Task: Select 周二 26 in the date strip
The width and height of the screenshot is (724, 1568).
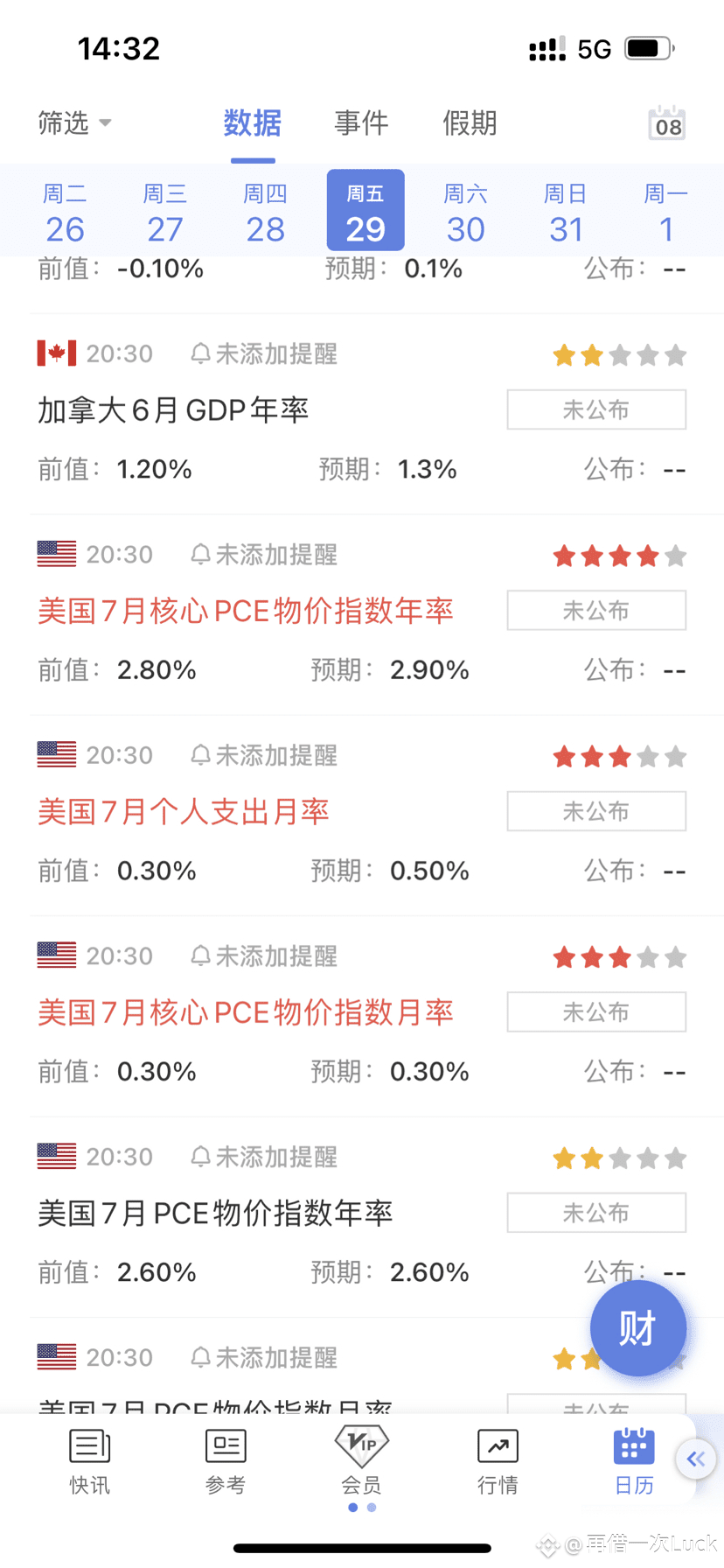Action: (65, 212)
